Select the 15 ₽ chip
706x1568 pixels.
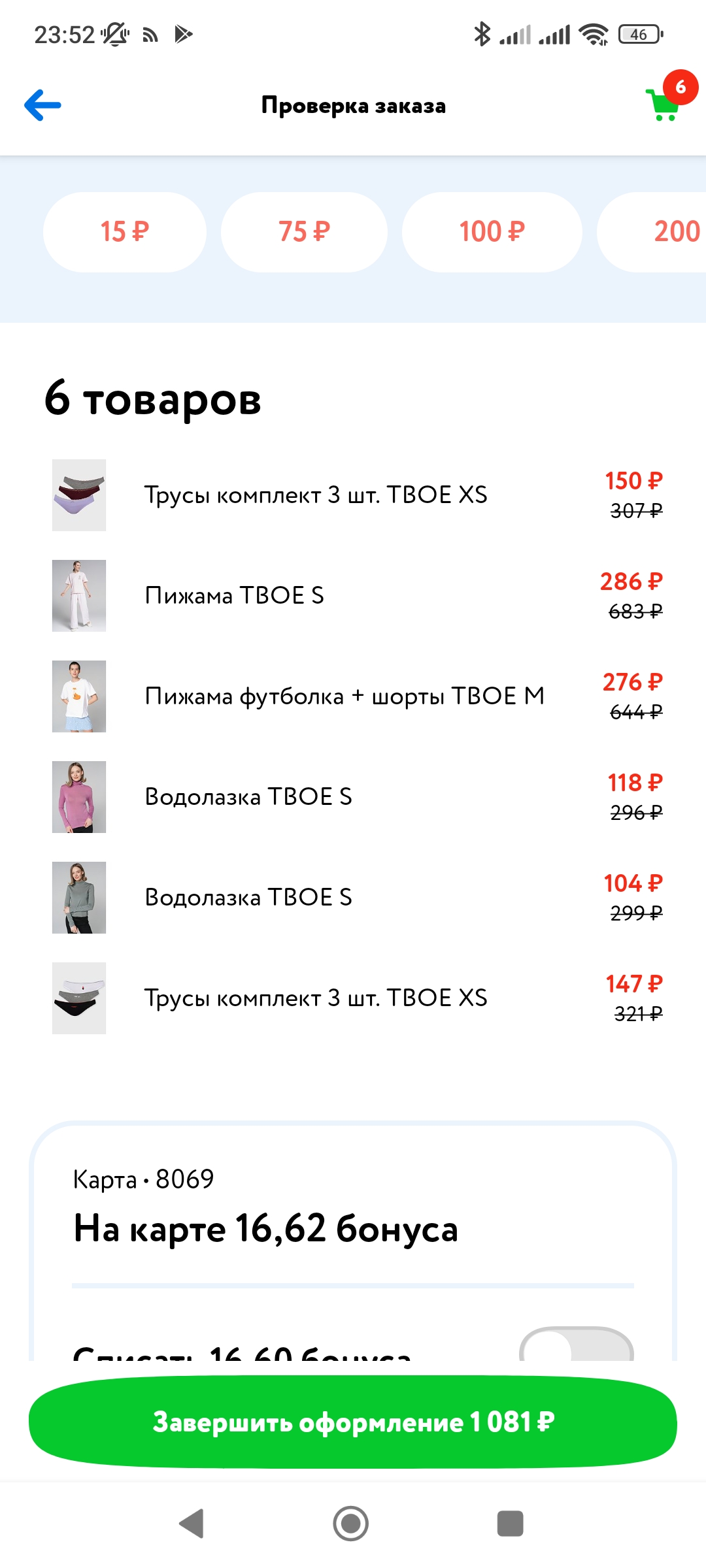pyautogui.click(x=124, y=232)
